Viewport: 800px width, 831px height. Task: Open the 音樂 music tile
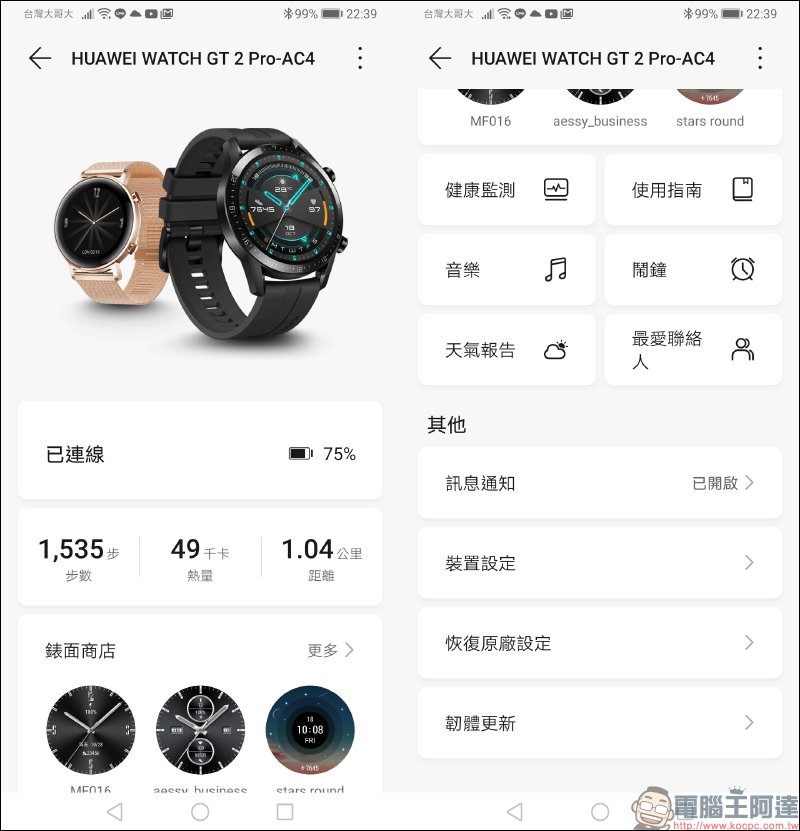click(x=506, y=269)
